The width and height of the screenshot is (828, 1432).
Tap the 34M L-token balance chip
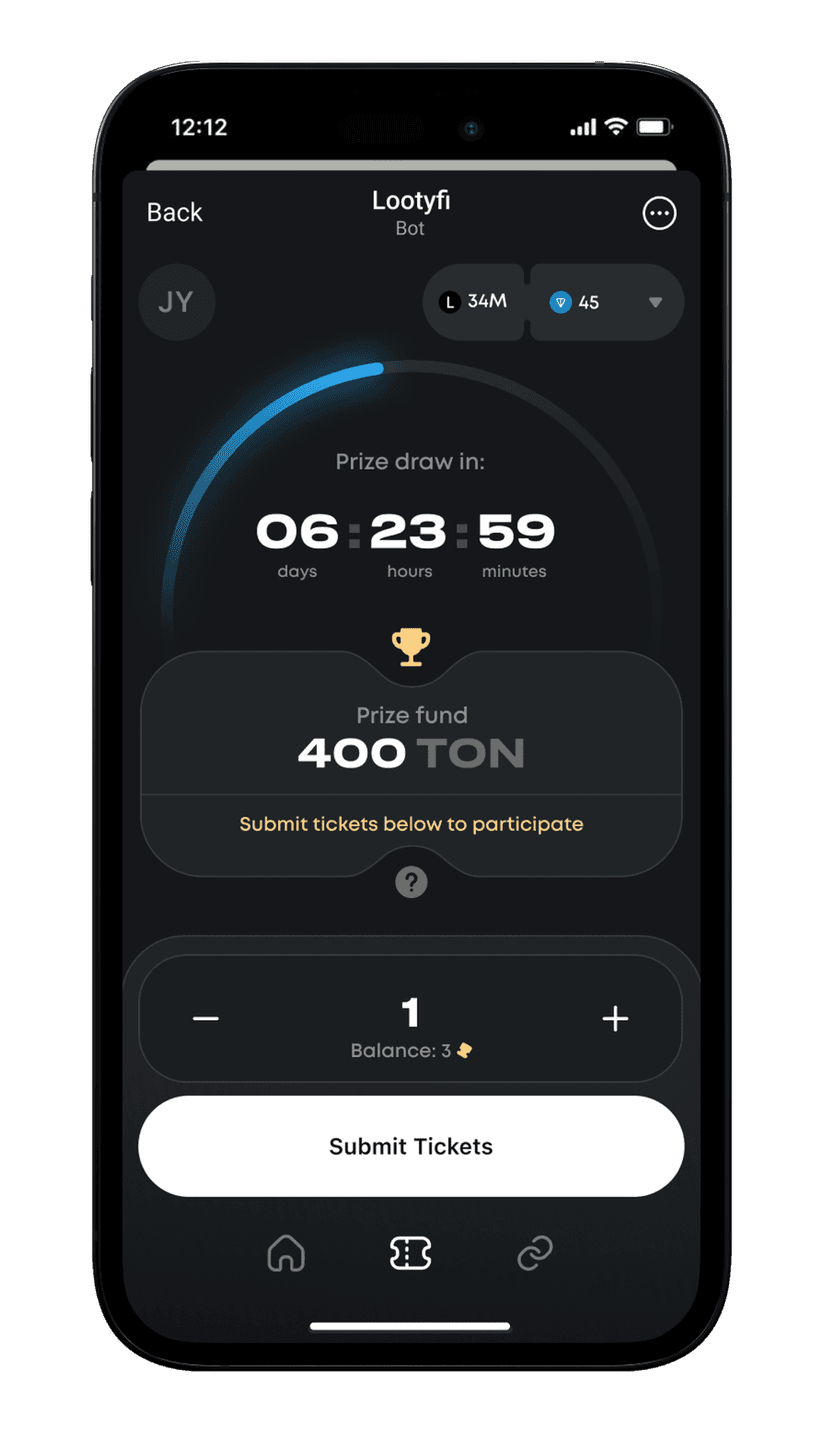(x=475, y=302)
